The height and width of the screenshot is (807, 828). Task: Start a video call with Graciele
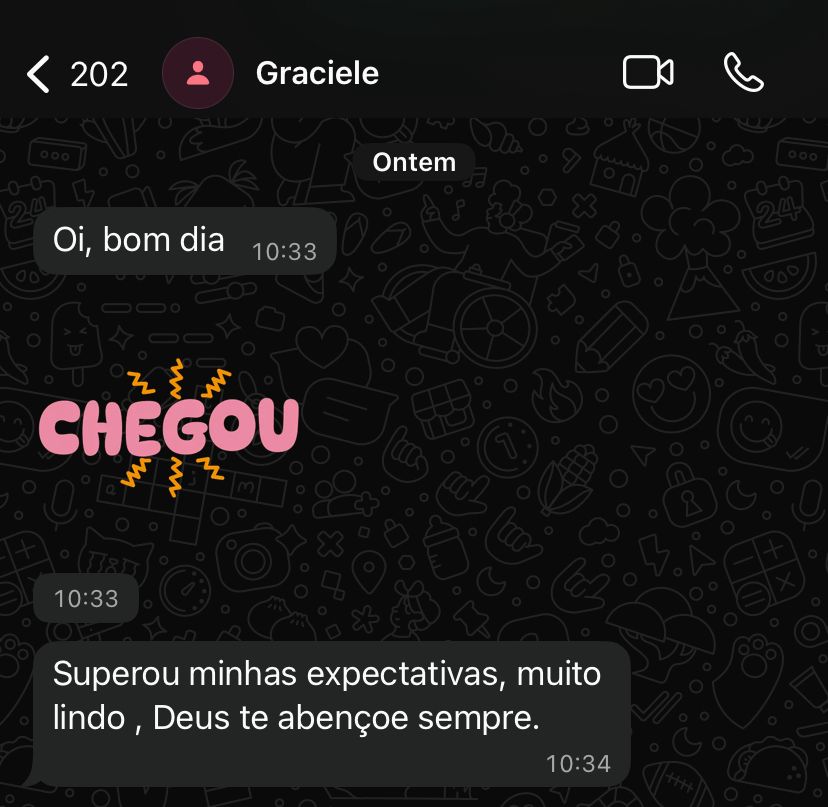(x=647, y=73)
